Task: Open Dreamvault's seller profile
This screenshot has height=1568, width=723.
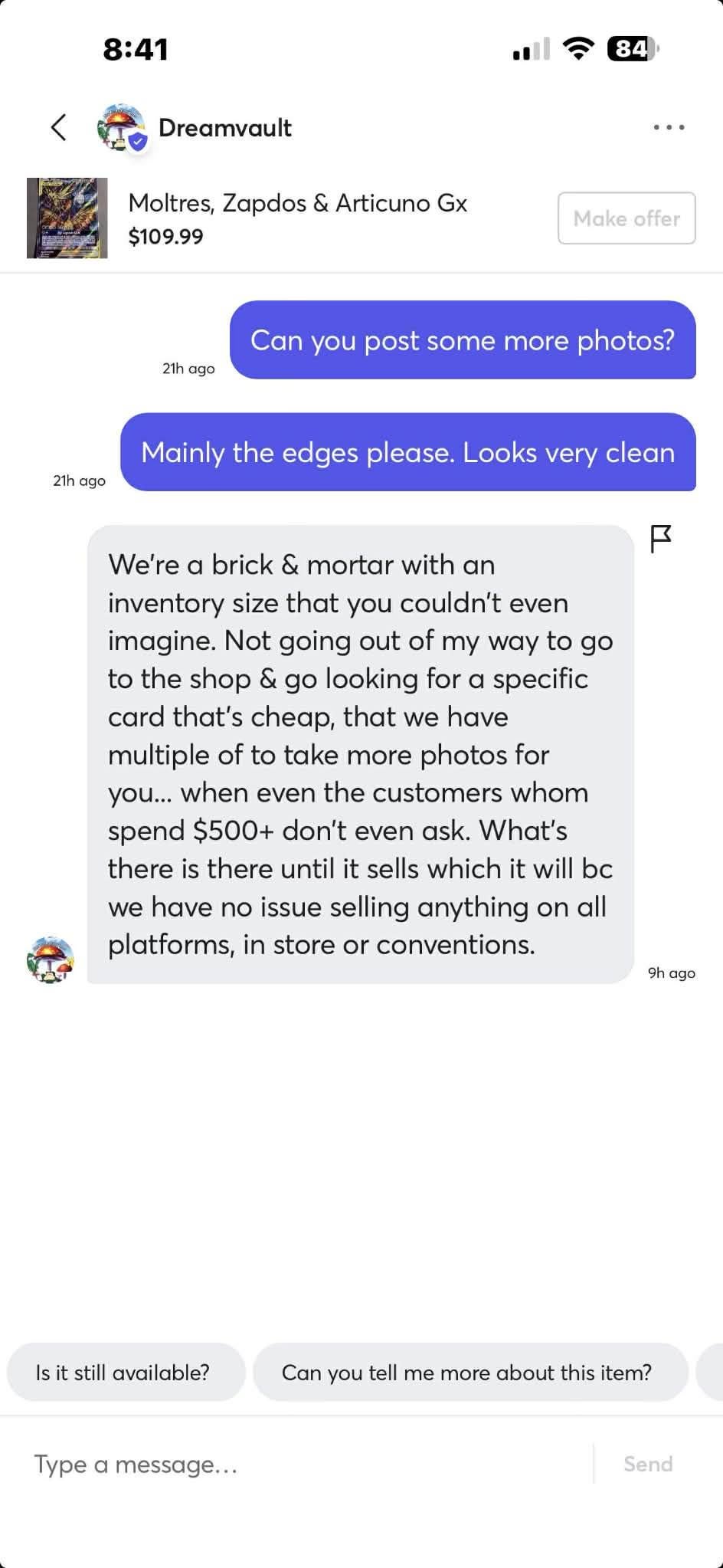Action: 224,127
